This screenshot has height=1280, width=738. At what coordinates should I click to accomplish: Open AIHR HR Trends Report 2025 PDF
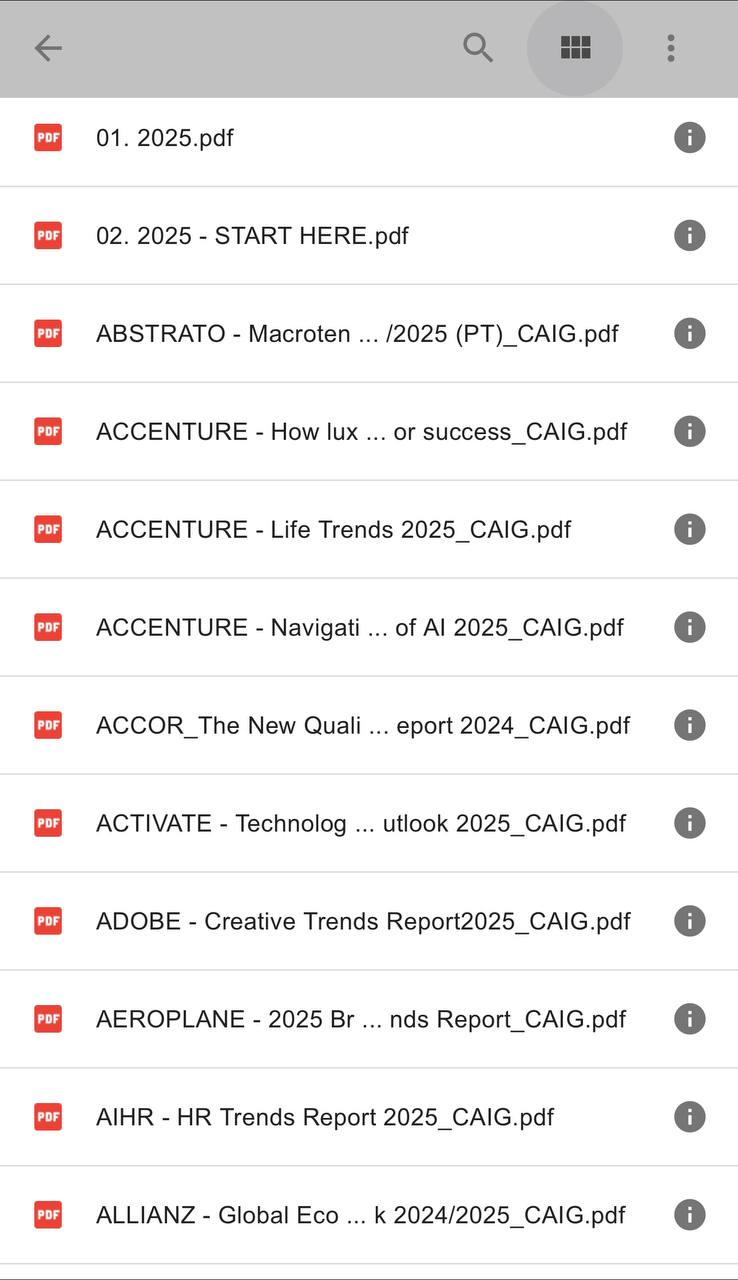point(324,1118)
